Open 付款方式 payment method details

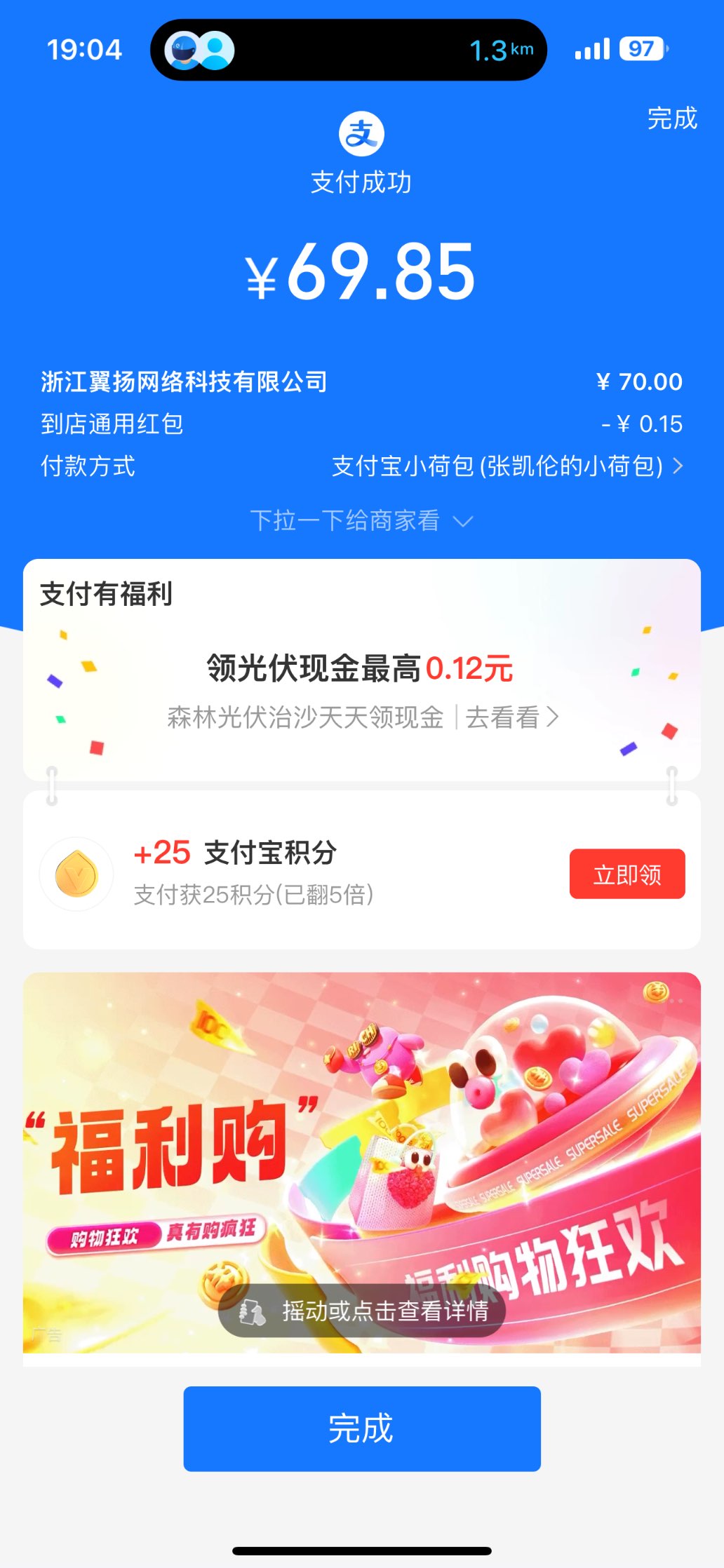pos(506,466)
